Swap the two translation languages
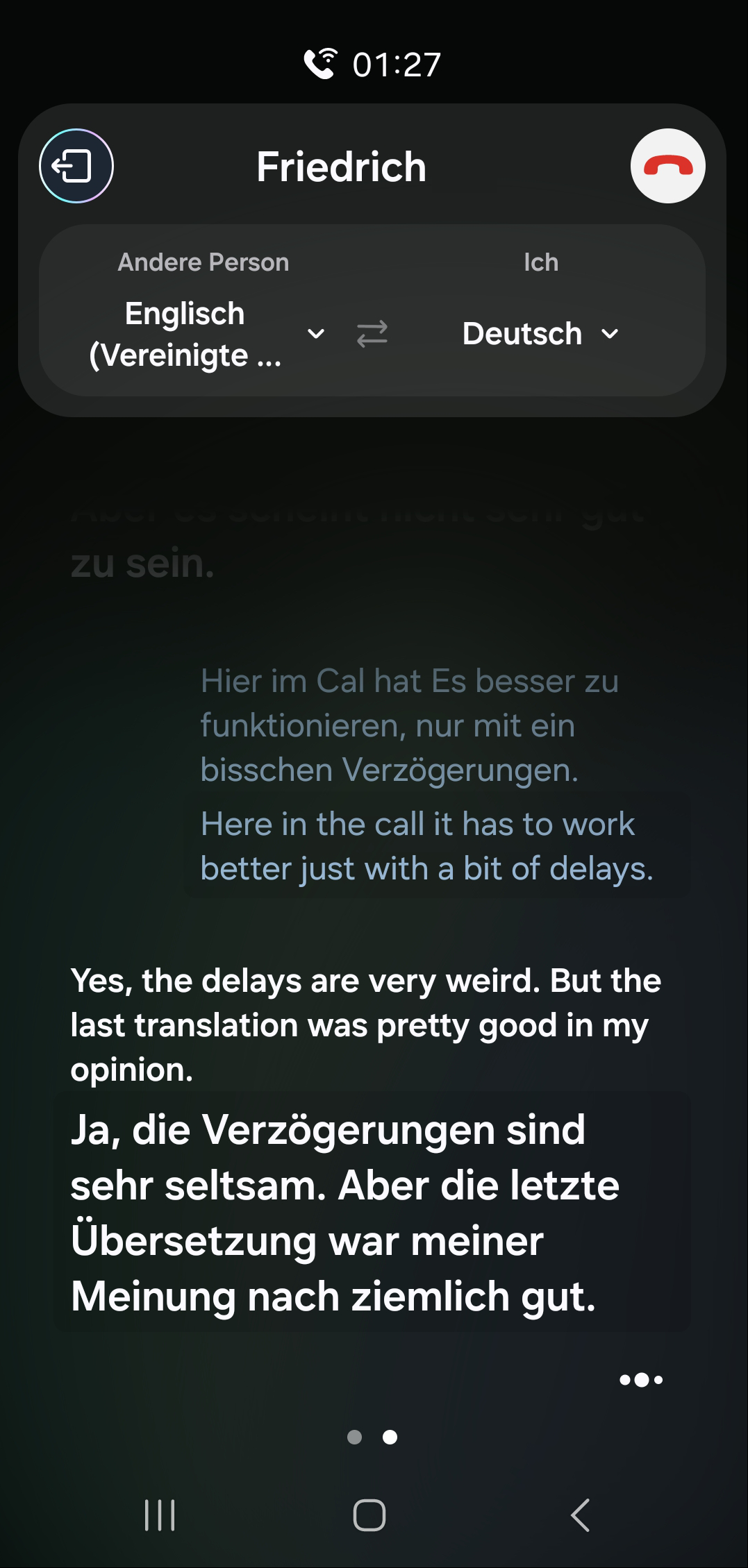748x1568 pixels. [372, 334]
